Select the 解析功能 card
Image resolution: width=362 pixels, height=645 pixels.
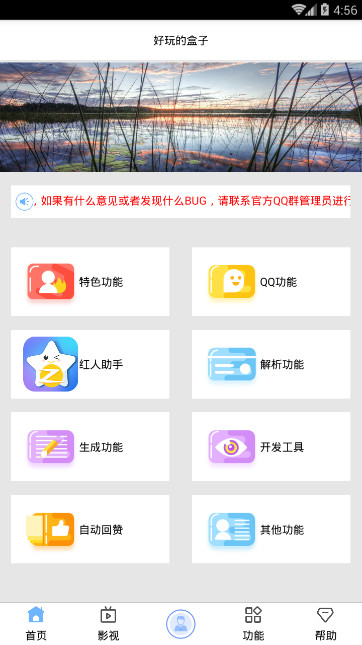pyautogui.click(x=271, y=364)
